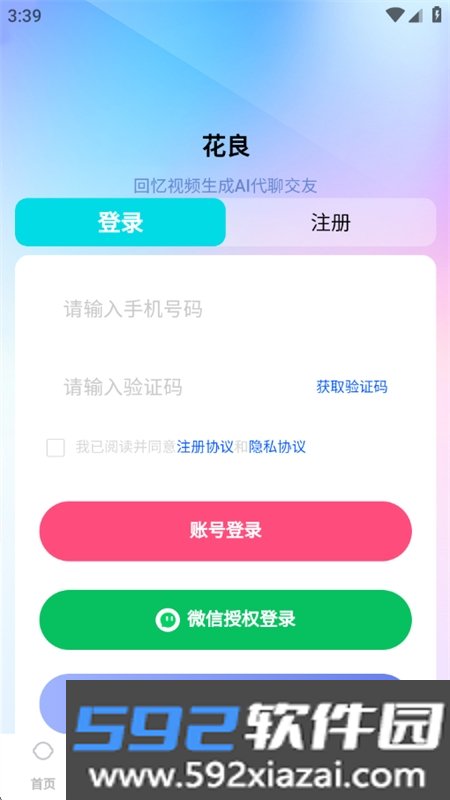Check the agreement checkbox
The image size is (450, 800).
click(x=56, y=447)
